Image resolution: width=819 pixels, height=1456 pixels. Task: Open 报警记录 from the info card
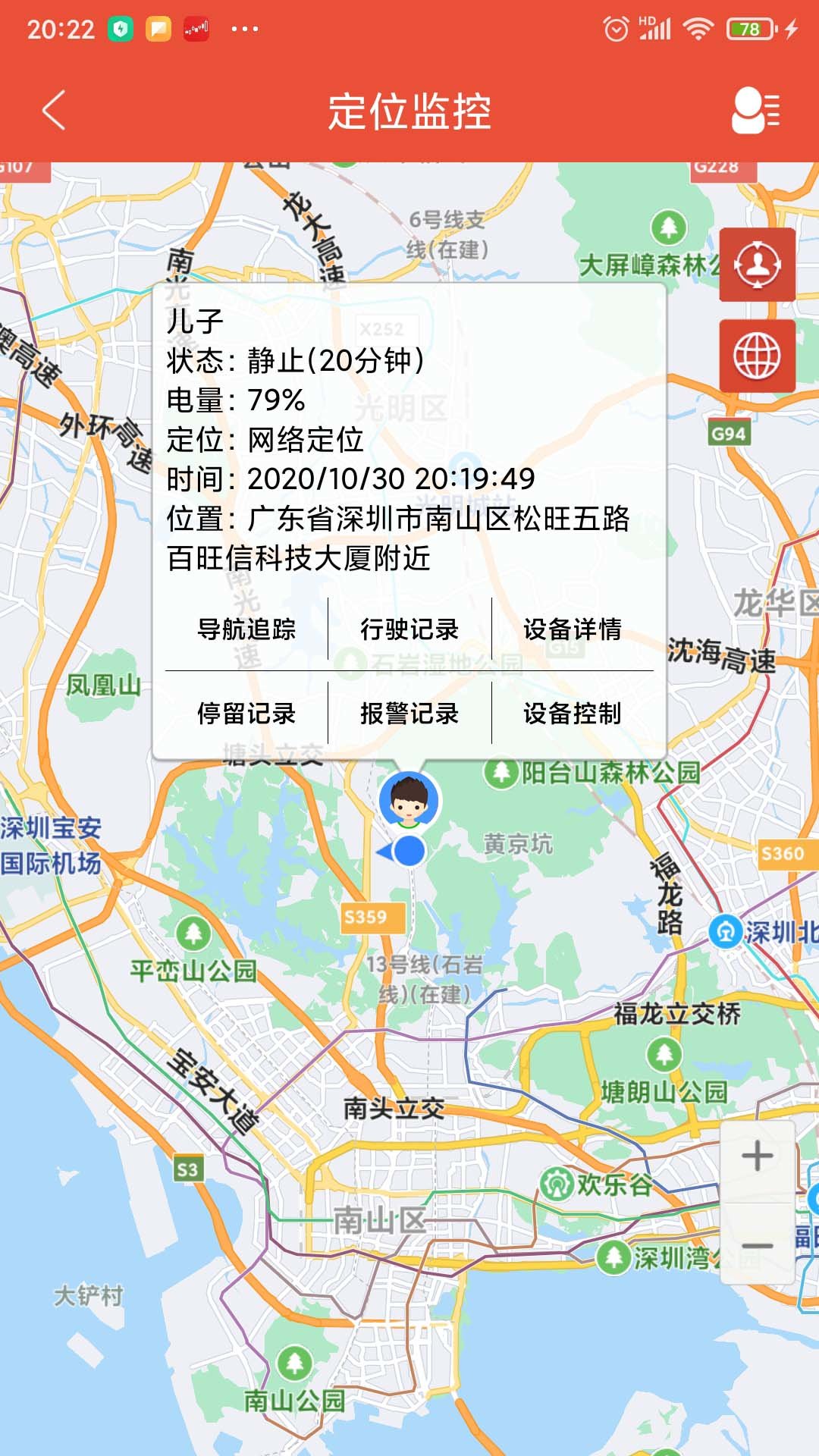pos(410,713)
